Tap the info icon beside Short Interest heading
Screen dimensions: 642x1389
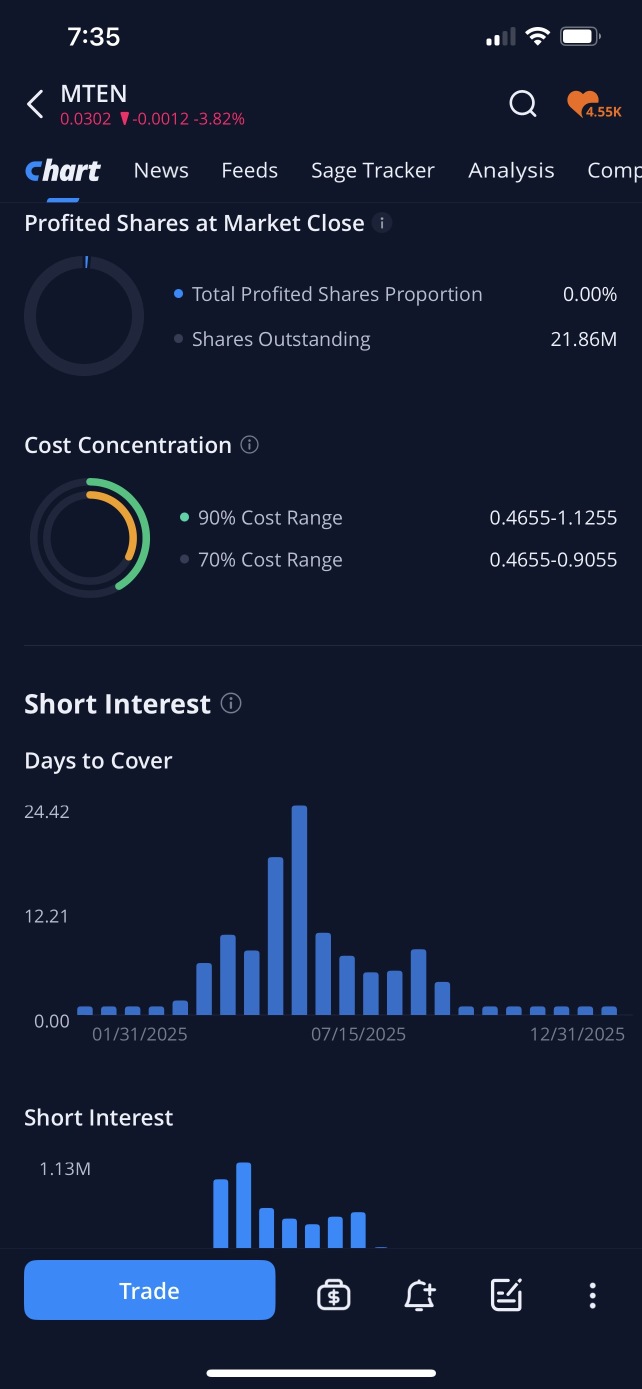click(231, 704)
